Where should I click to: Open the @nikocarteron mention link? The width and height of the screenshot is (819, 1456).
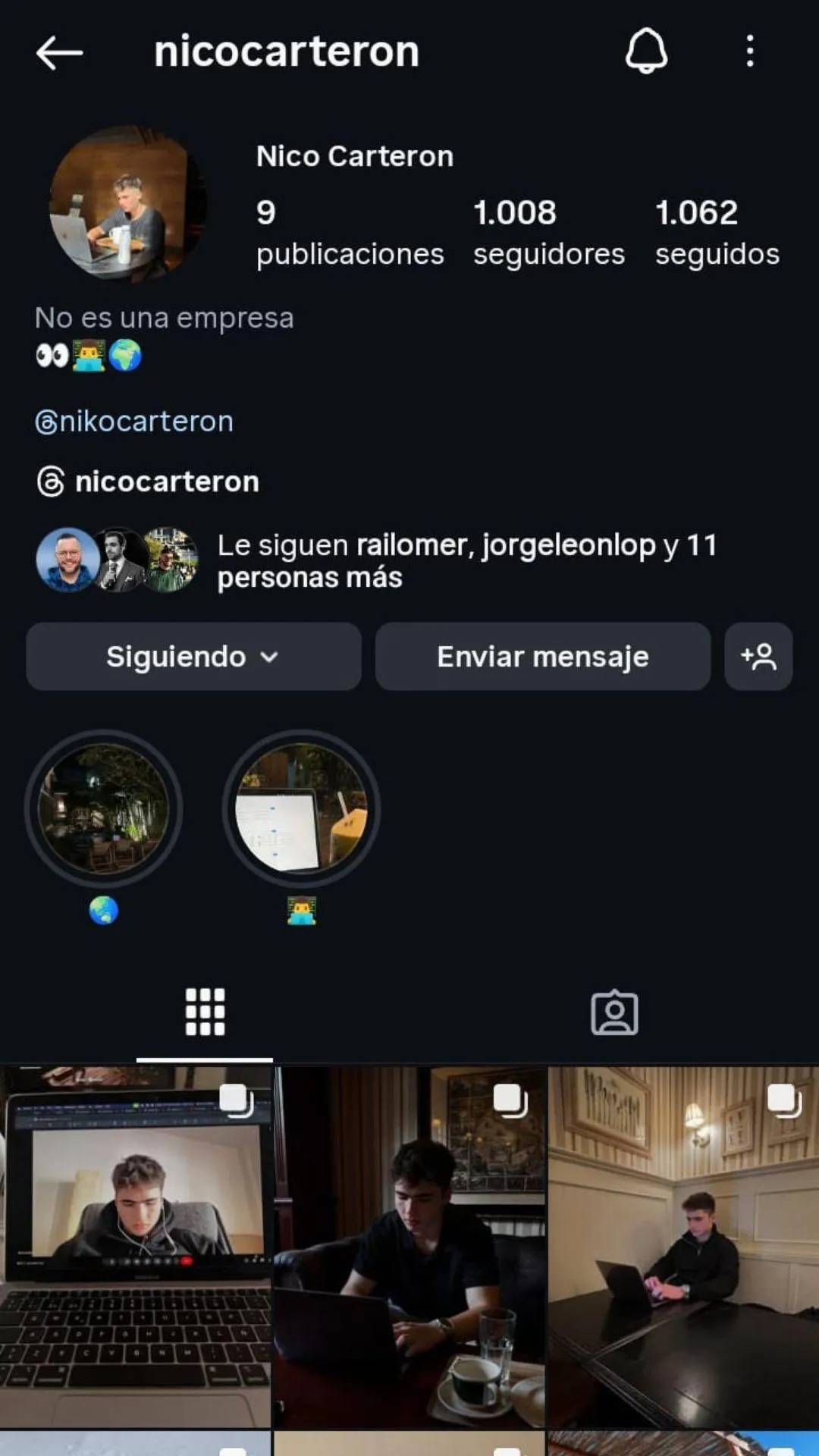click(x=135, y=422)
